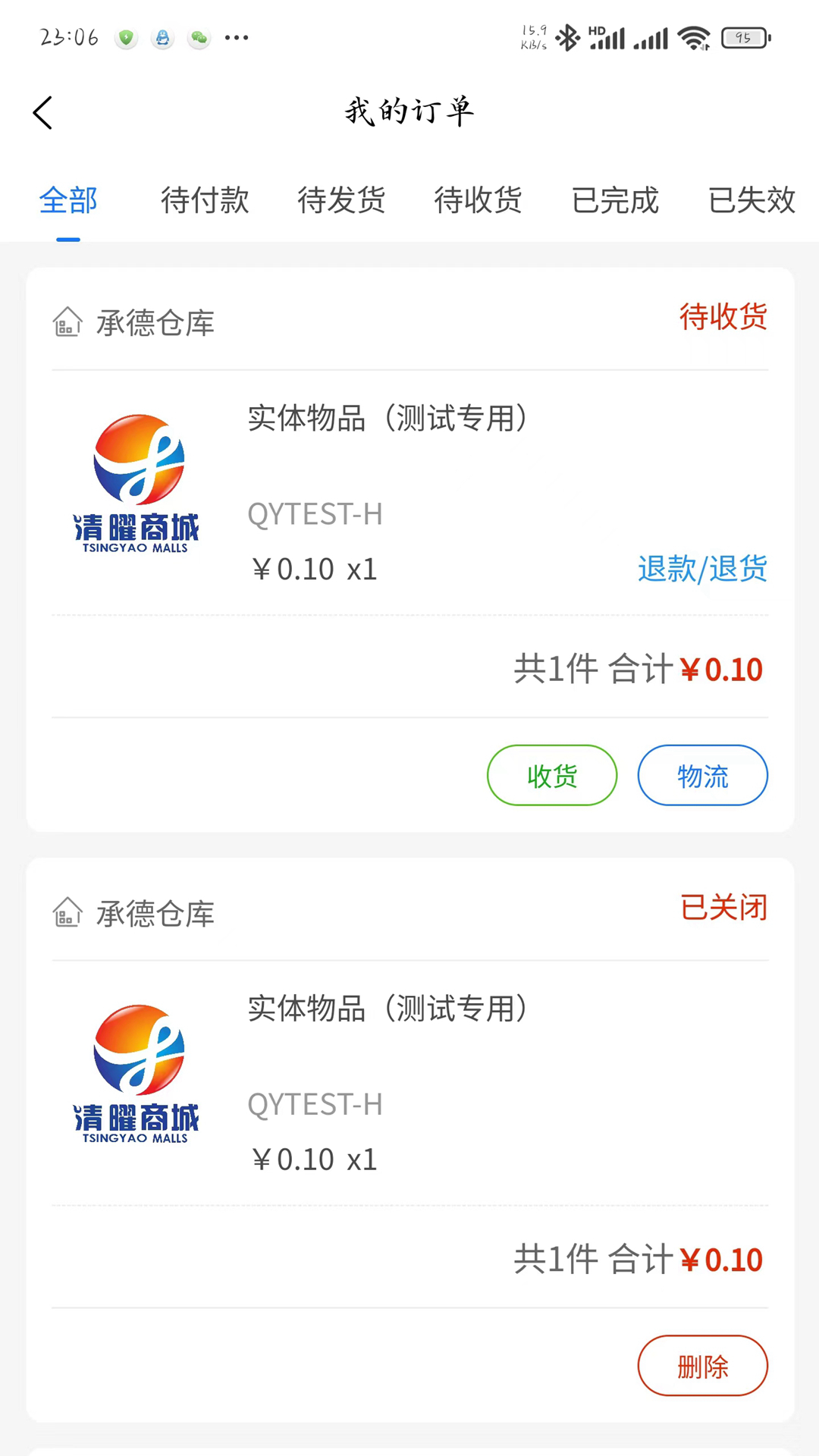Click the green shield icon near the clock

point(126,37)
